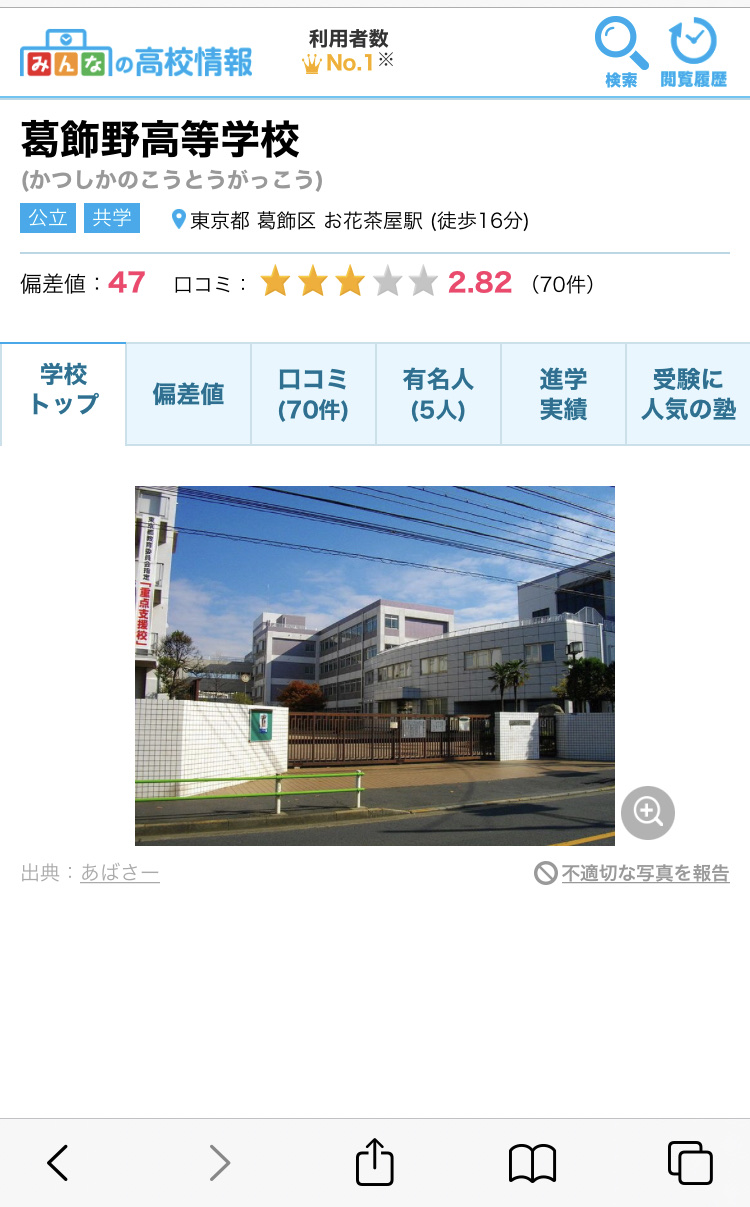750x1207 pixels.
Task: Switch to the 偏差値 tab
Action: tap(188, 394)
